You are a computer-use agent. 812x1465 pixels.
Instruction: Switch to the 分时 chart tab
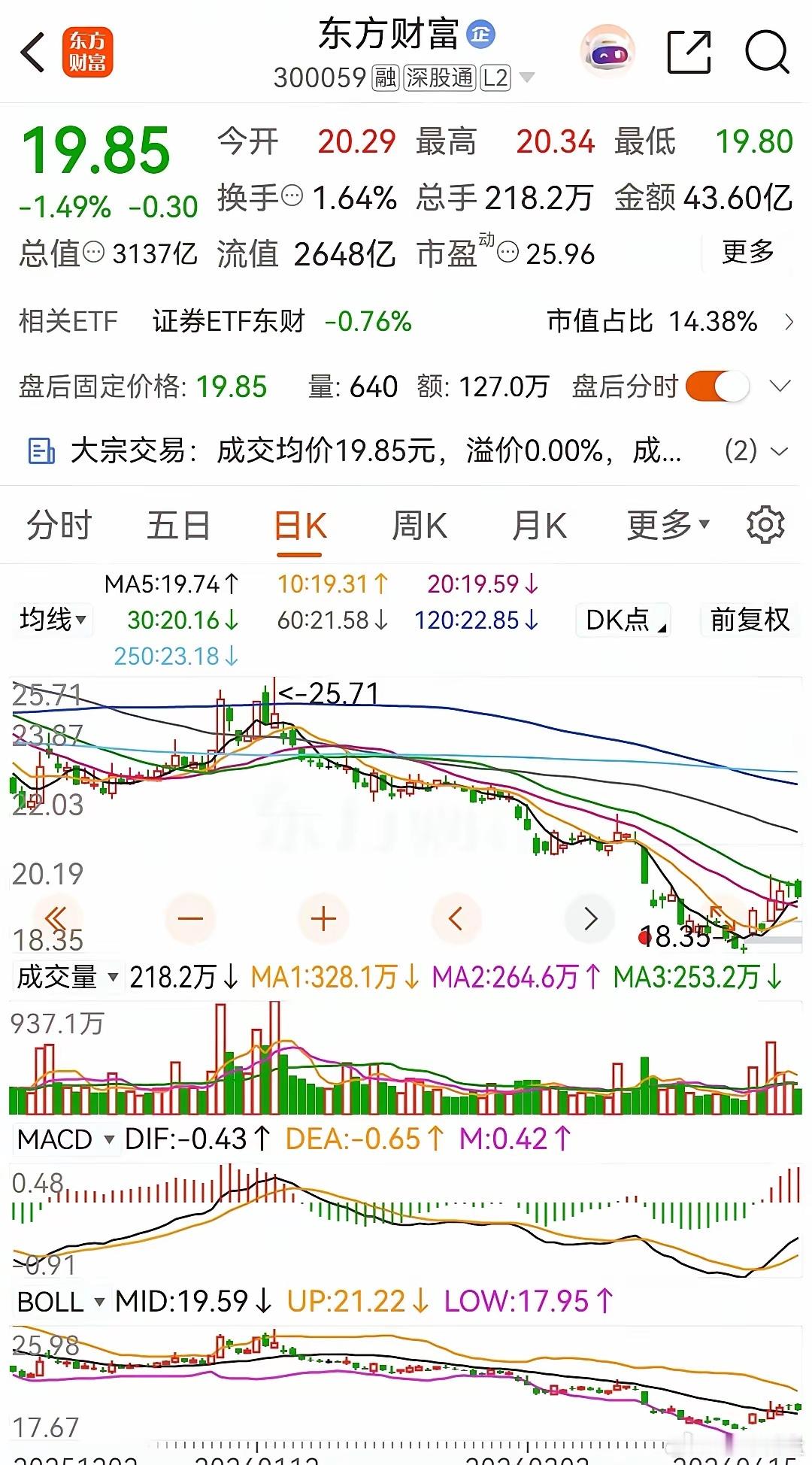click(59, 526)
